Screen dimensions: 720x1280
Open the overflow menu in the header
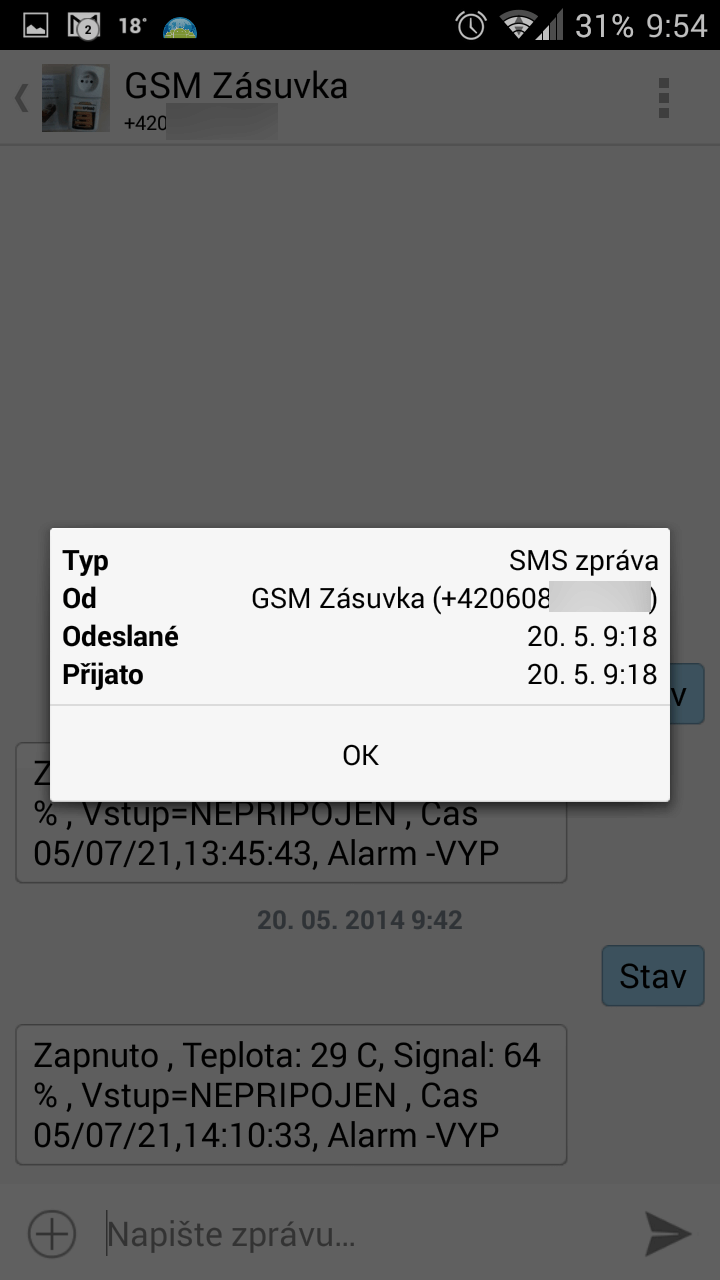(663, 98)
